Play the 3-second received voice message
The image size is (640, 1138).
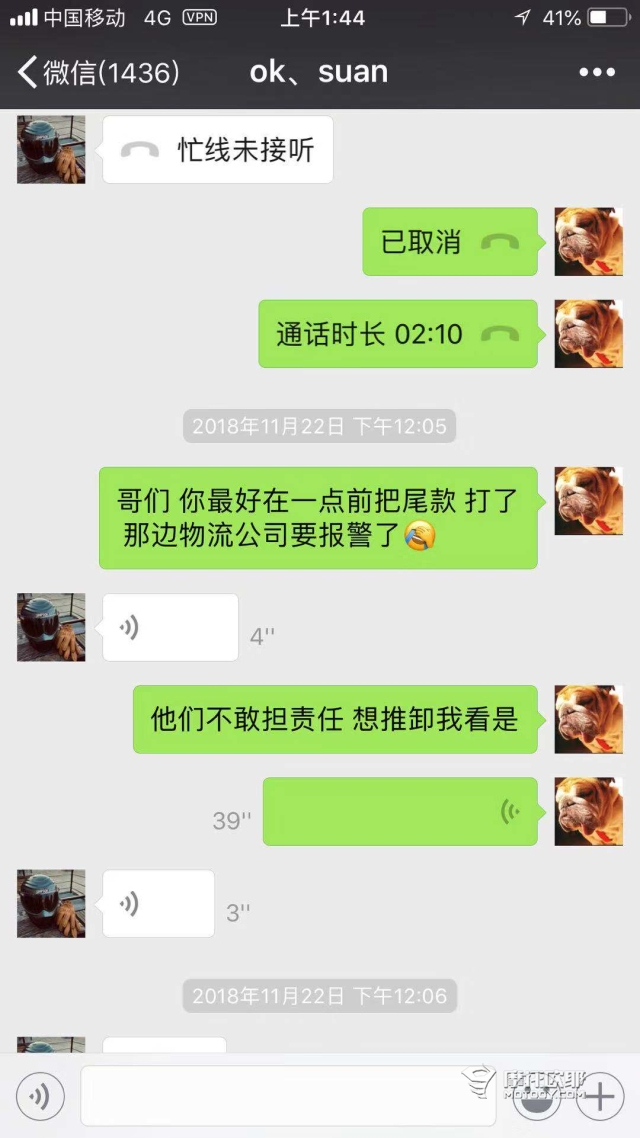[x=158, y=904]
